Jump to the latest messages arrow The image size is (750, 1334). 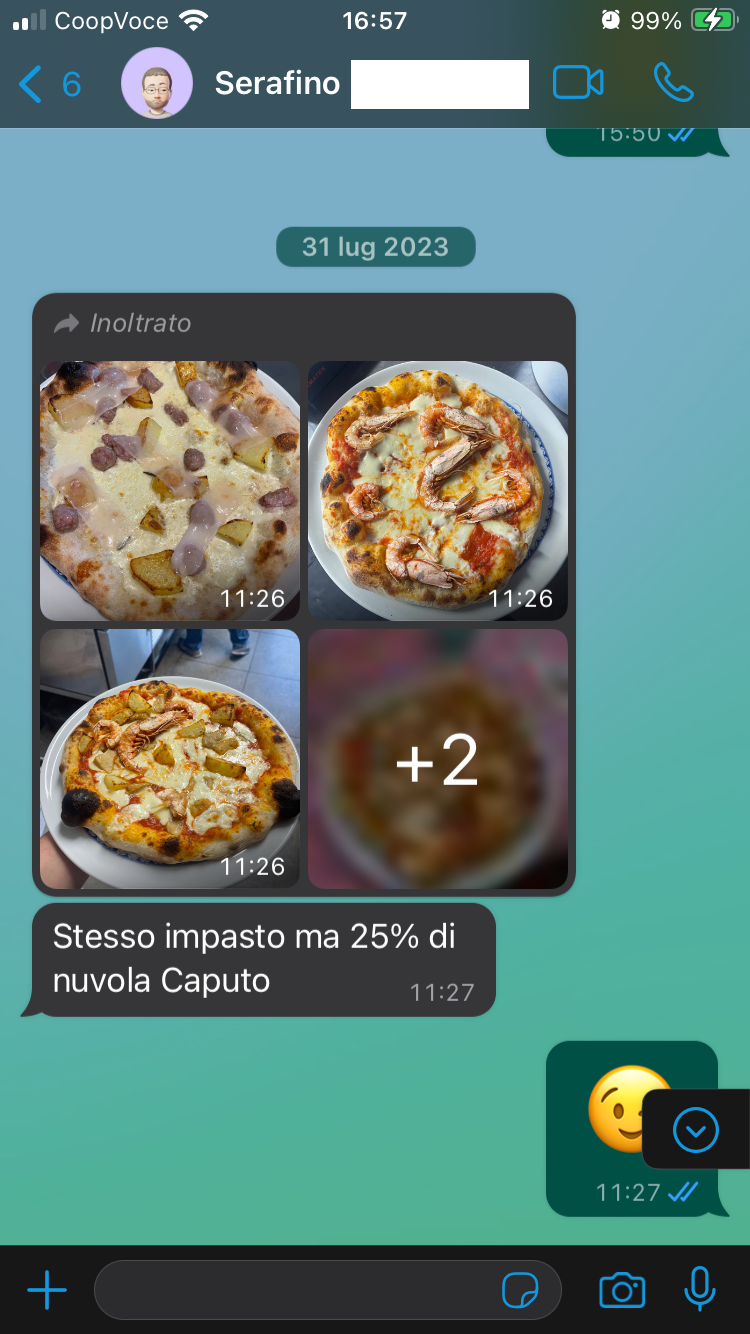(696, 1130)
